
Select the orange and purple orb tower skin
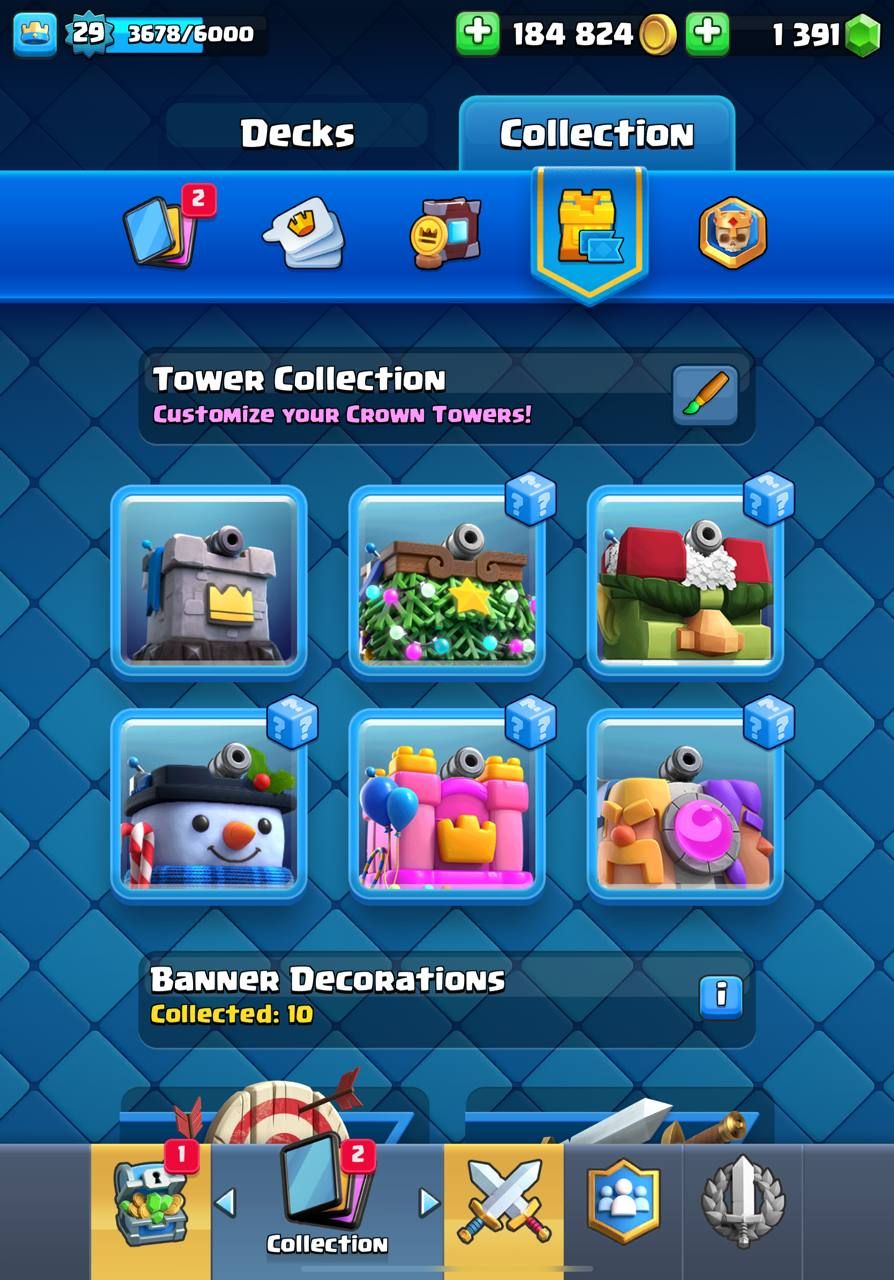click(x=685, y=805)
